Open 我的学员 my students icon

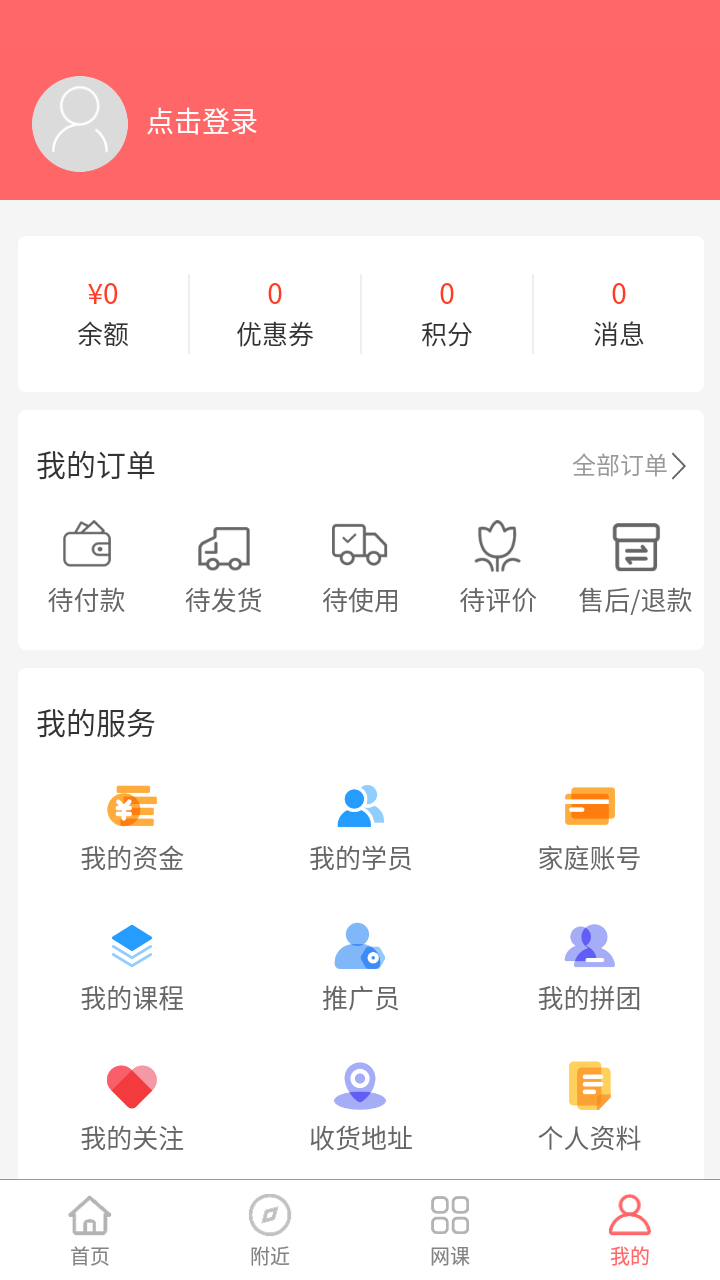coord(360,805)
